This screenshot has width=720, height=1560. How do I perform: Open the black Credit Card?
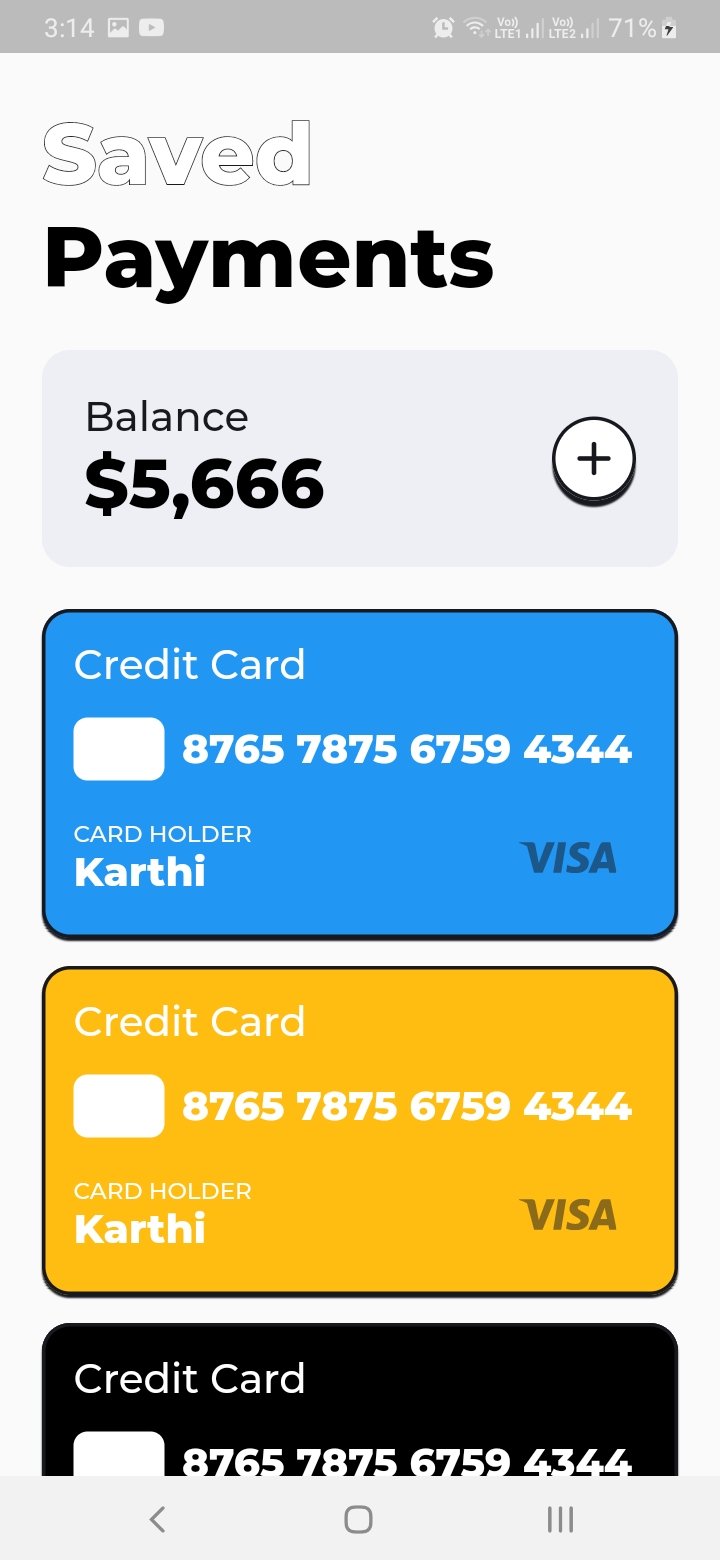coord(360,1400)
